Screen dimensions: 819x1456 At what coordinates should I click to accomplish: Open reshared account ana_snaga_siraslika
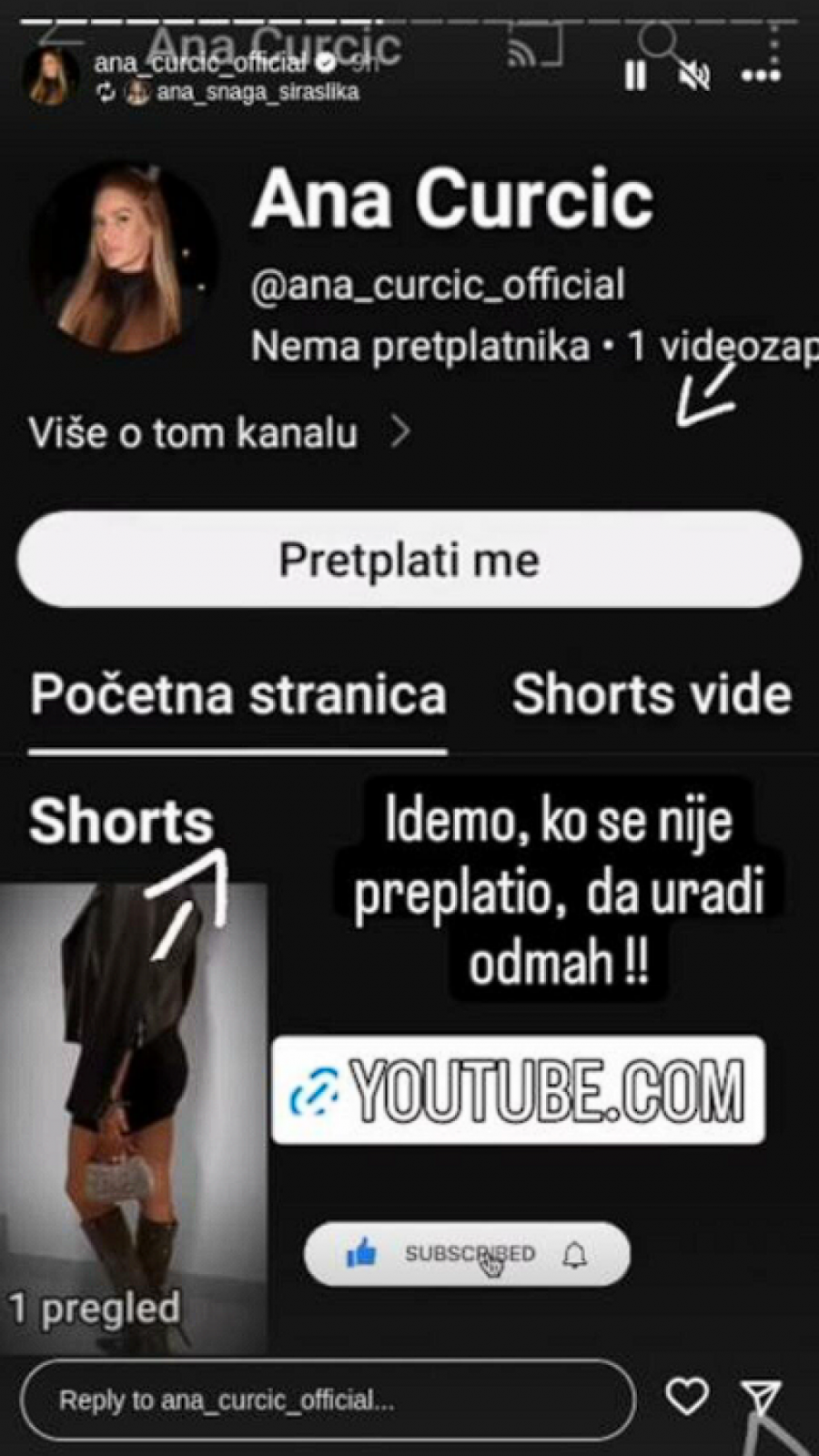tap(257, 92)
